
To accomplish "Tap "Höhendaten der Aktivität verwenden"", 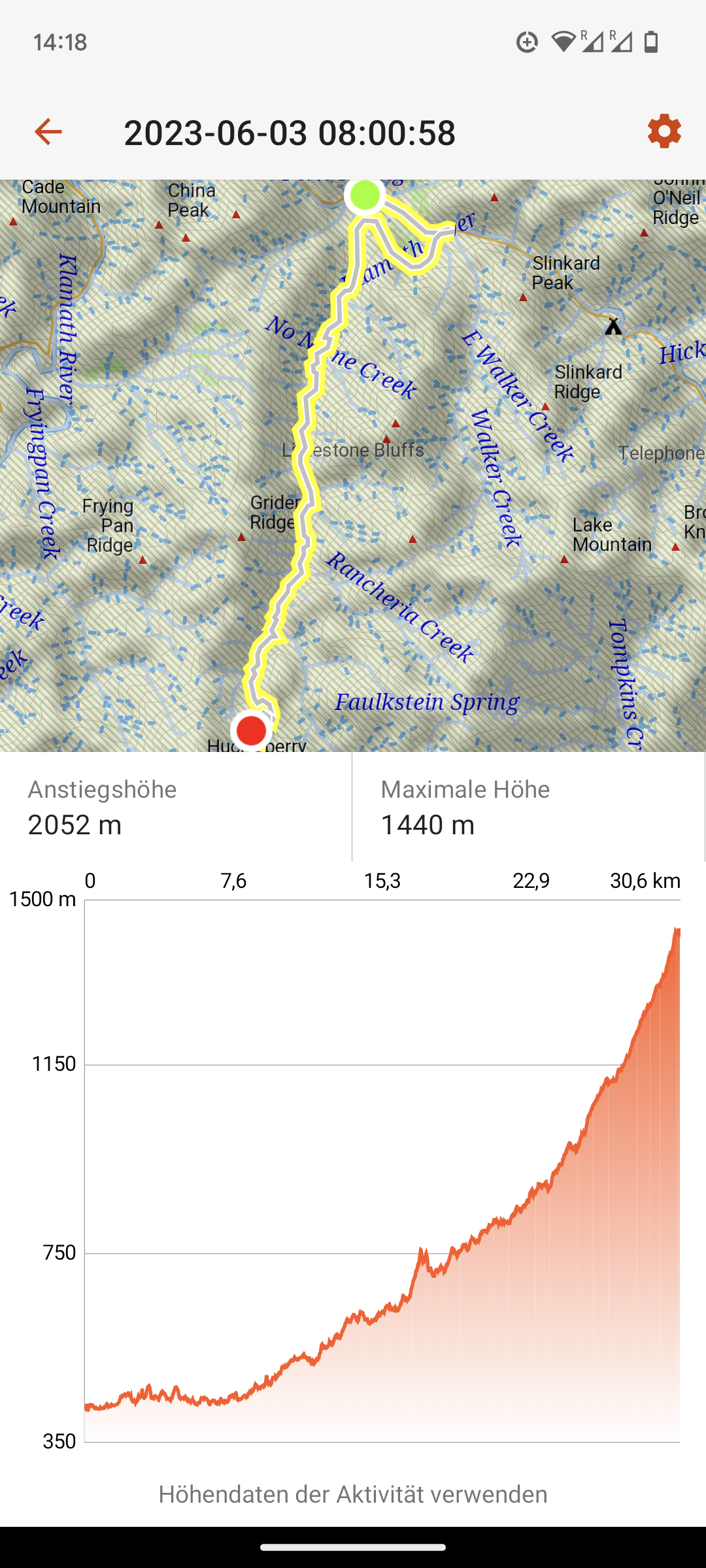I will [353, 1494].
